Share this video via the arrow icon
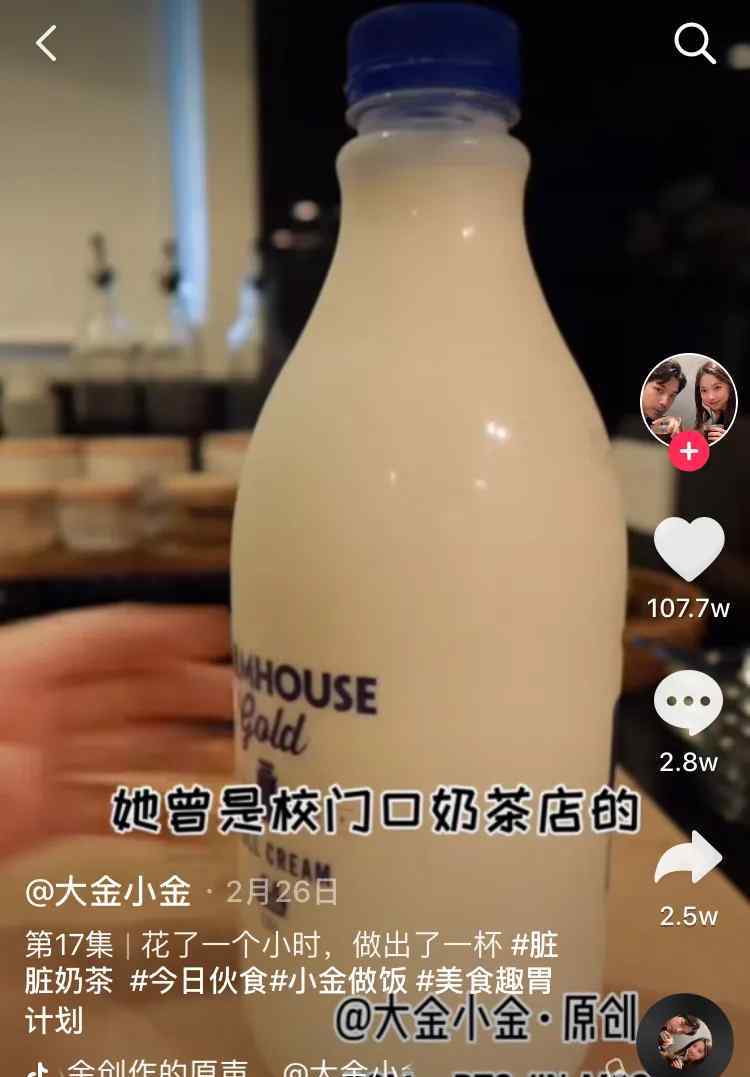The height and width of the screenshot is (1077, 750). point(688,859)
